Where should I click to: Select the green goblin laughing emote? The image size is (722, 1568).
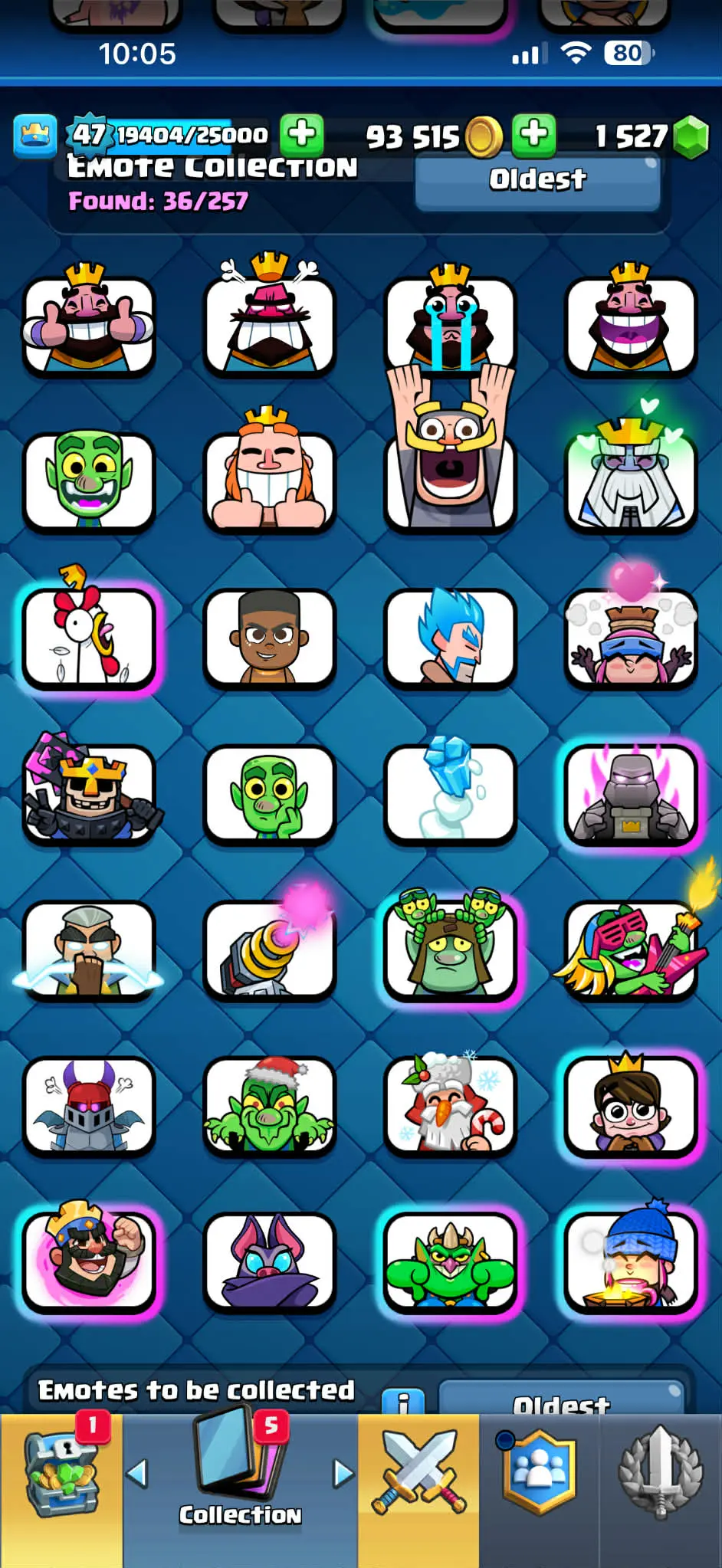click(89, 481)
